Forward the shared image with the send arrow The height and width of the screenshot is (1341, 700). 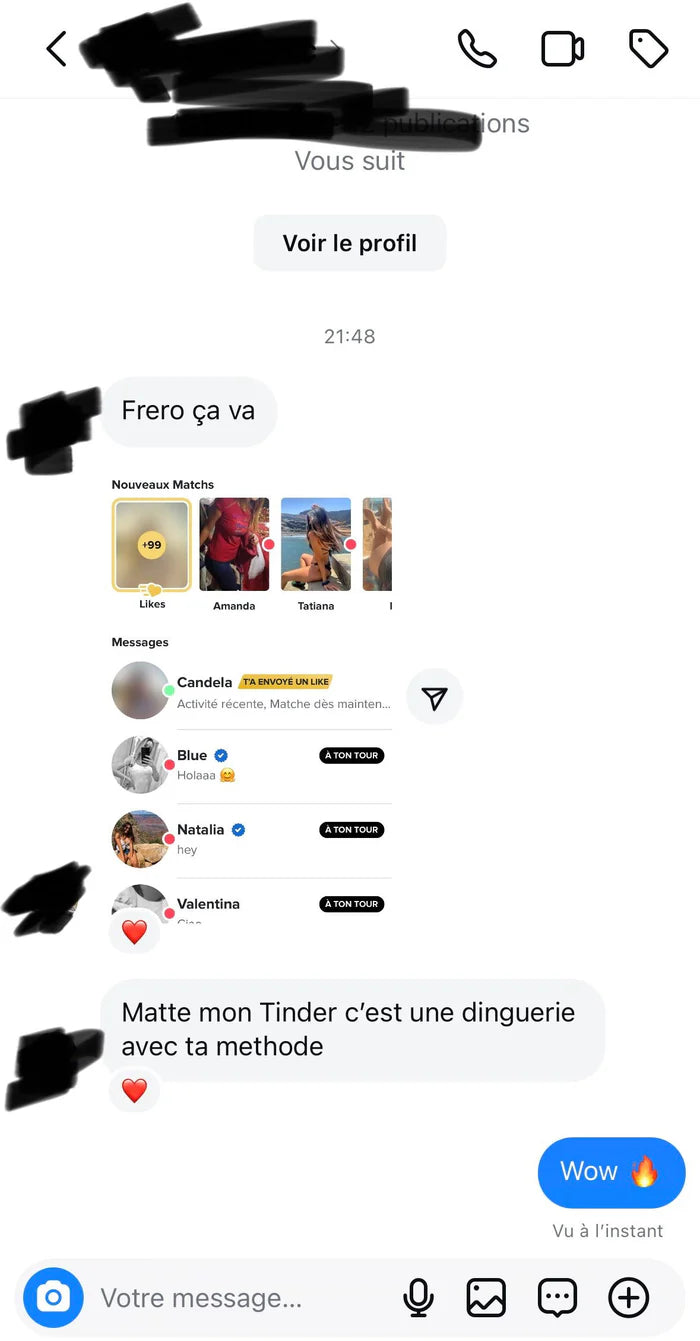434,698
